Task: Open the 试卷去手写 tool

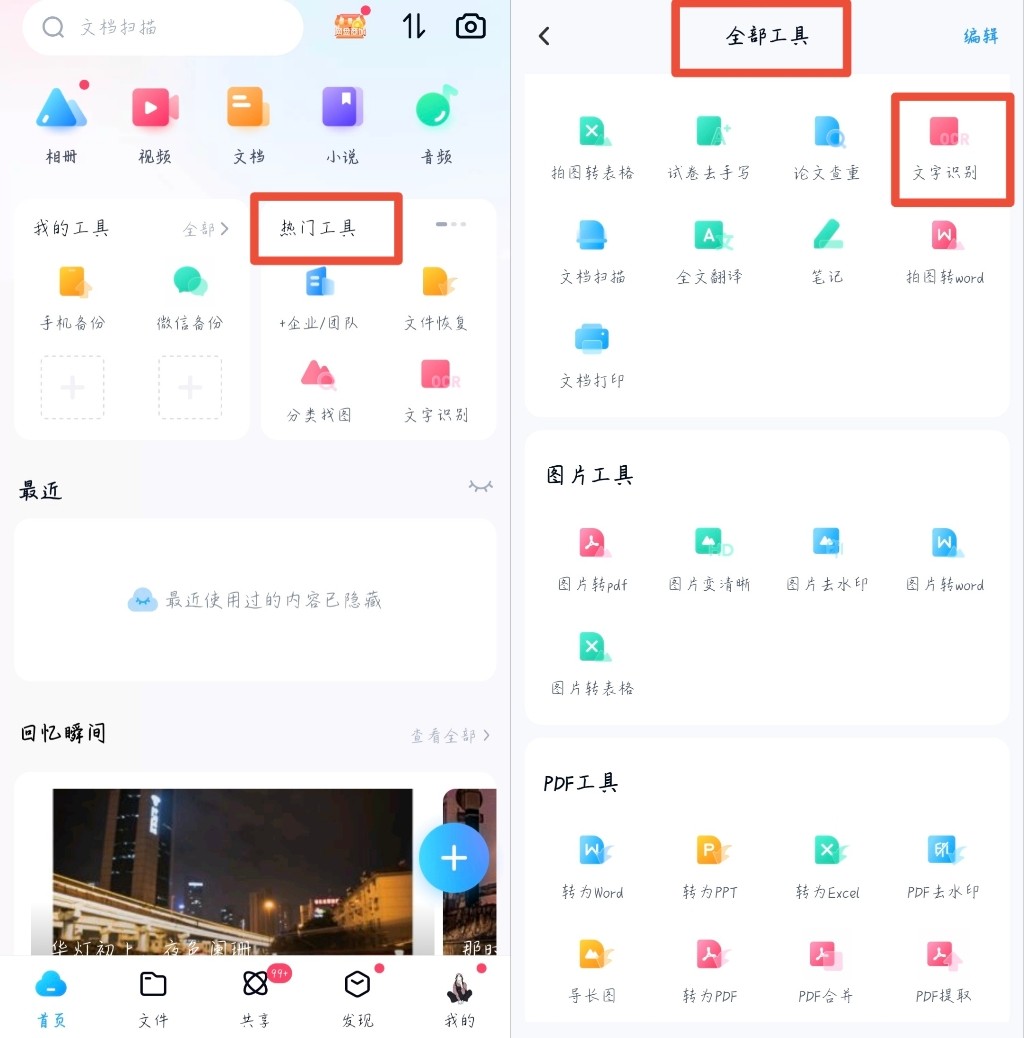Action: coord(711,145)
